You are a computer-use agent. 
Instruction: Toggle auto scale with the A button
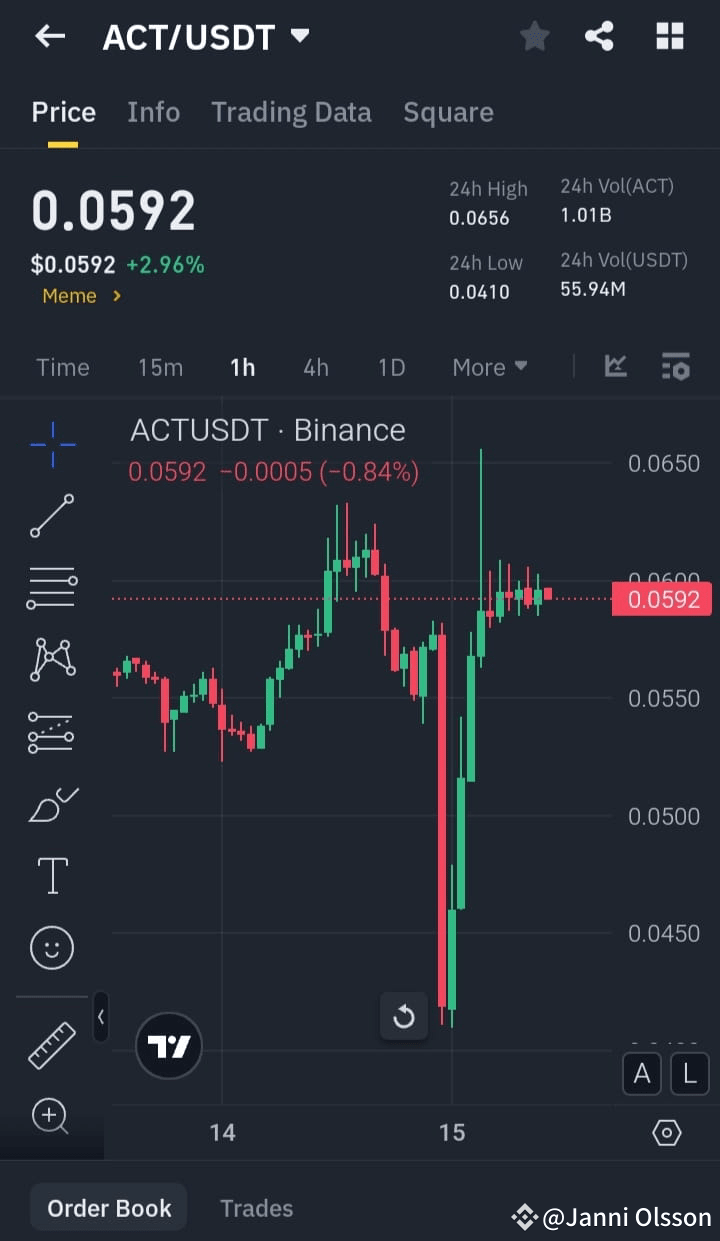point(642,1073)
